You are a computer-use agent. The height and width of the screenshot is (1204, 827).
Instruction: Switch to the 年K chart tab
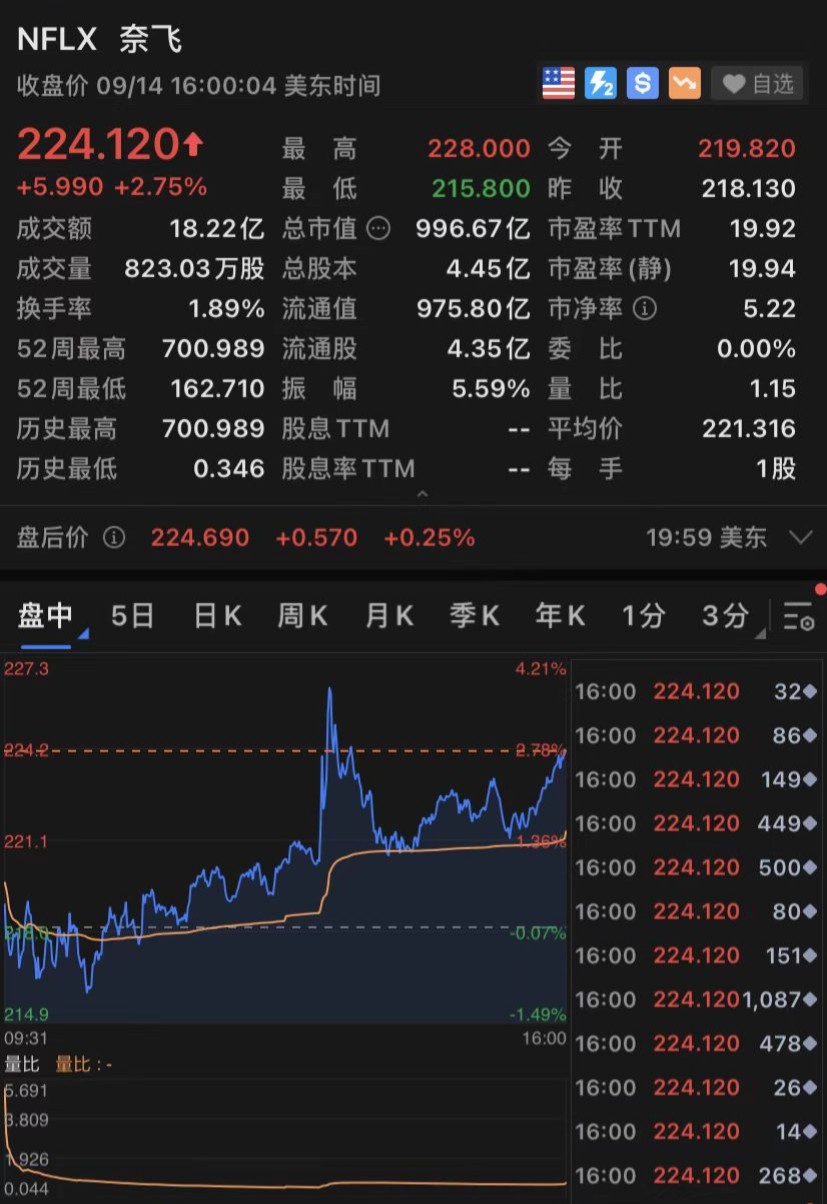(560, 616)
